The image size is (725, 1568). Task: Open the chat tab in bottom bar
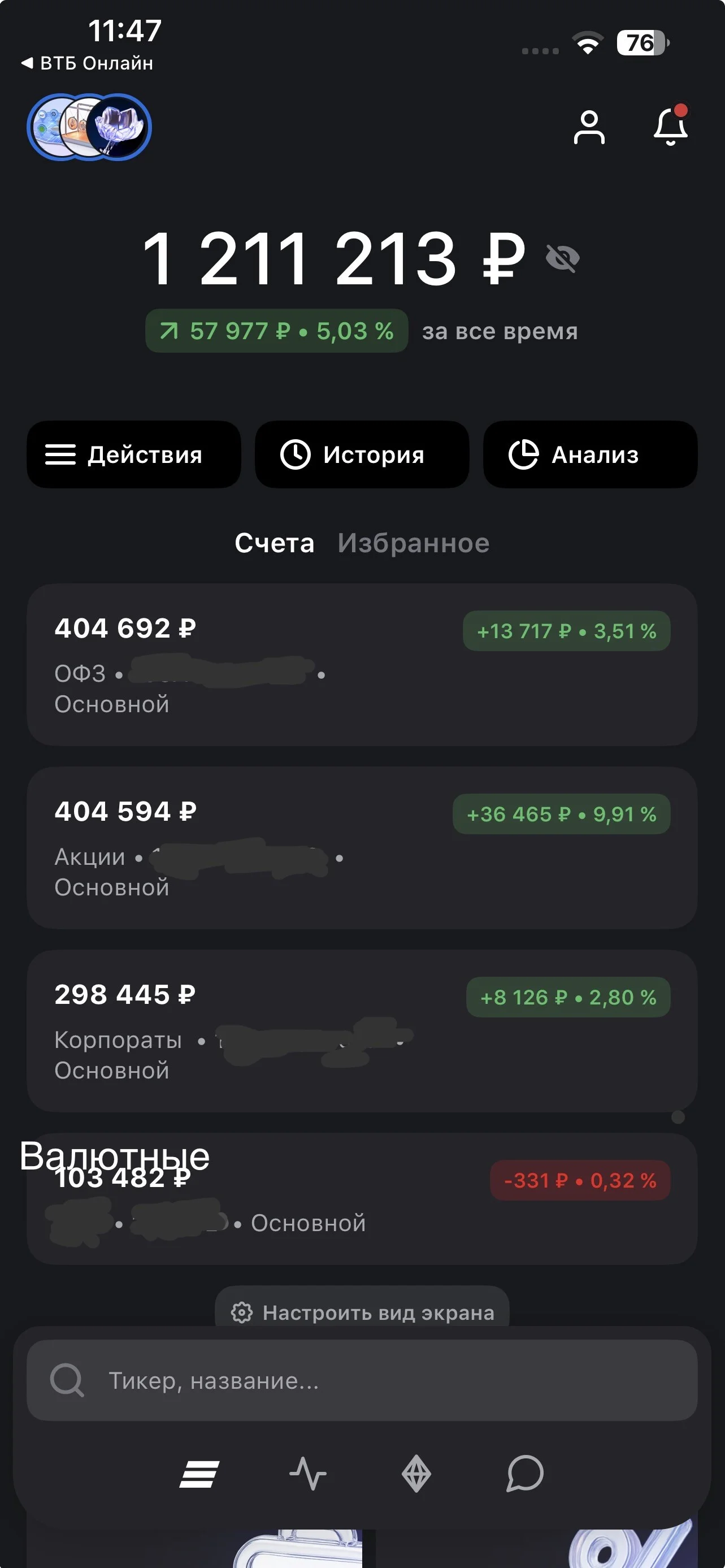[525, 1474]
